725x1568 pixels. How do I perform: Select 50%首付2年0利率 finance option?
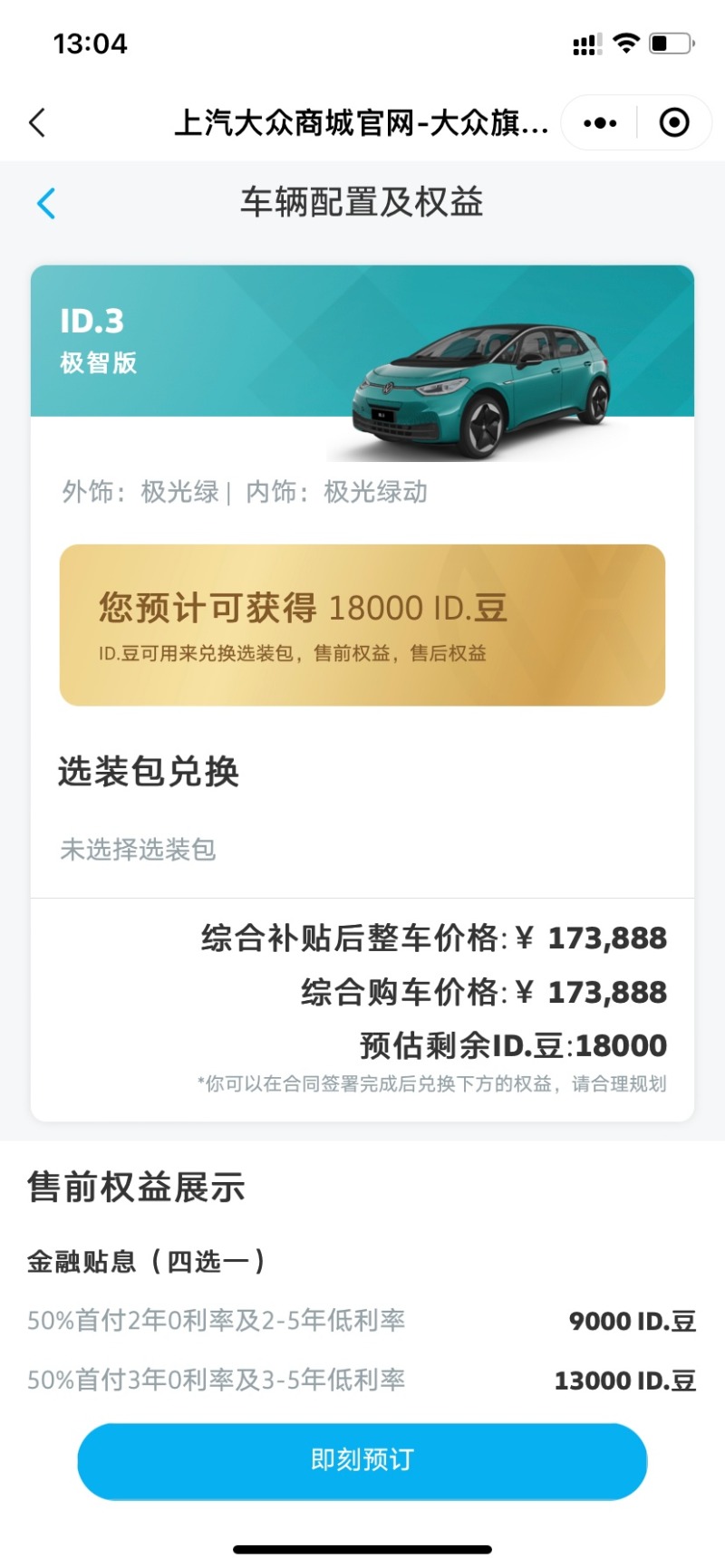pos(216,1320)
